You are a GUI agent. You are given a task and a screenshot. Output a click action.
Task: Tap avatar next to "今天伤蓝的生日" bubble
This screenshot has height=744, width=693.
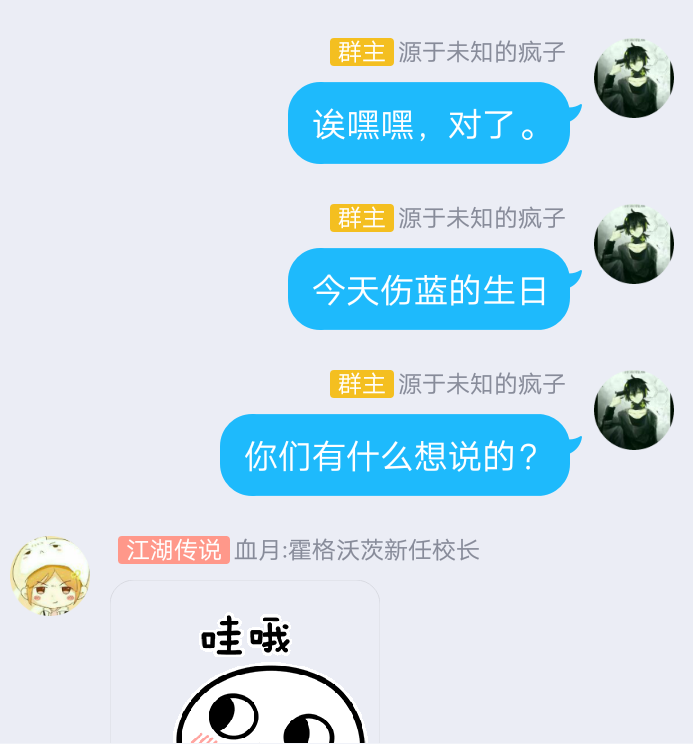[633, 244]
